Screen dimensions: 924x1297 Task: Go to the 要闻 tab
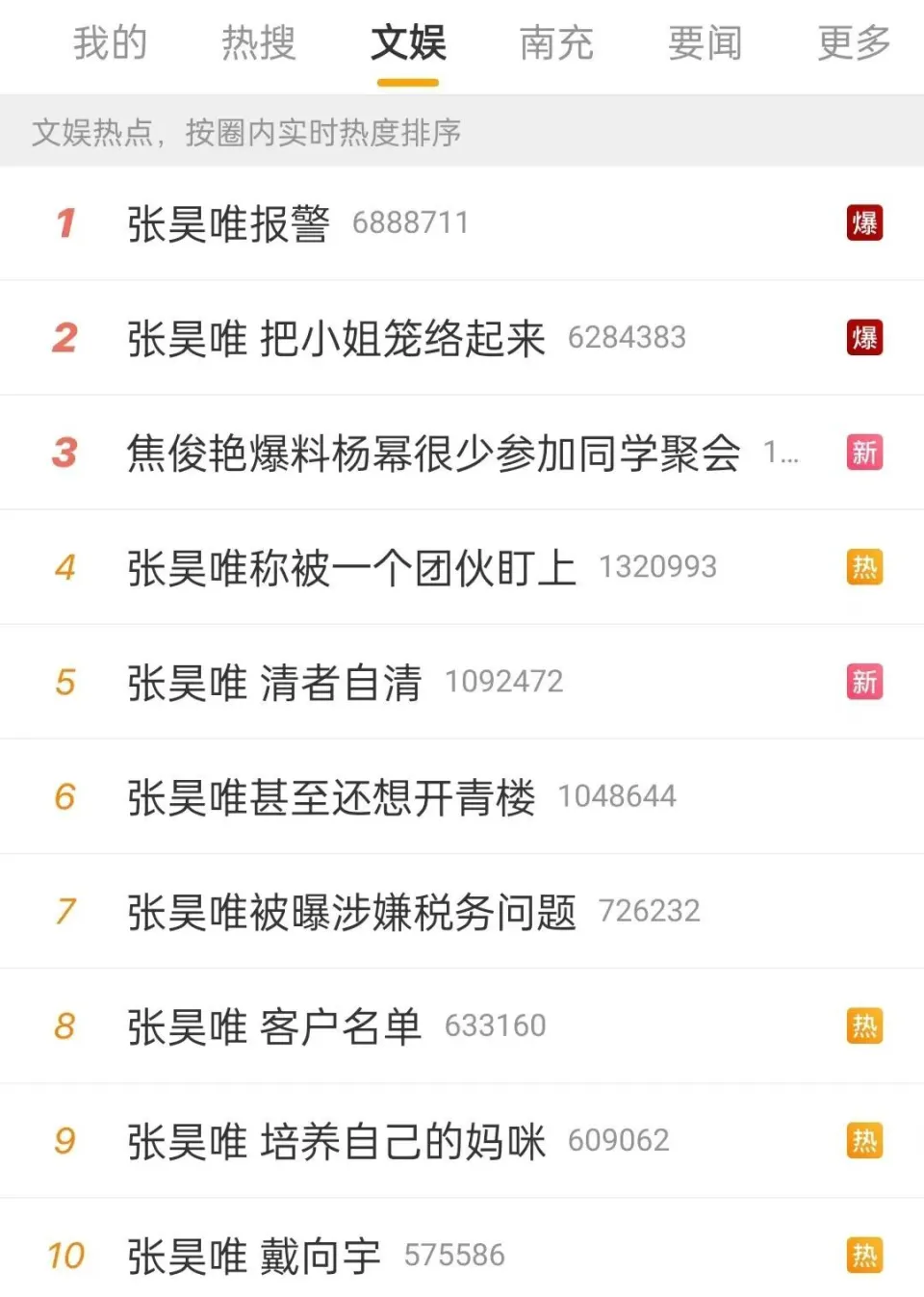(x=705, y=43)
